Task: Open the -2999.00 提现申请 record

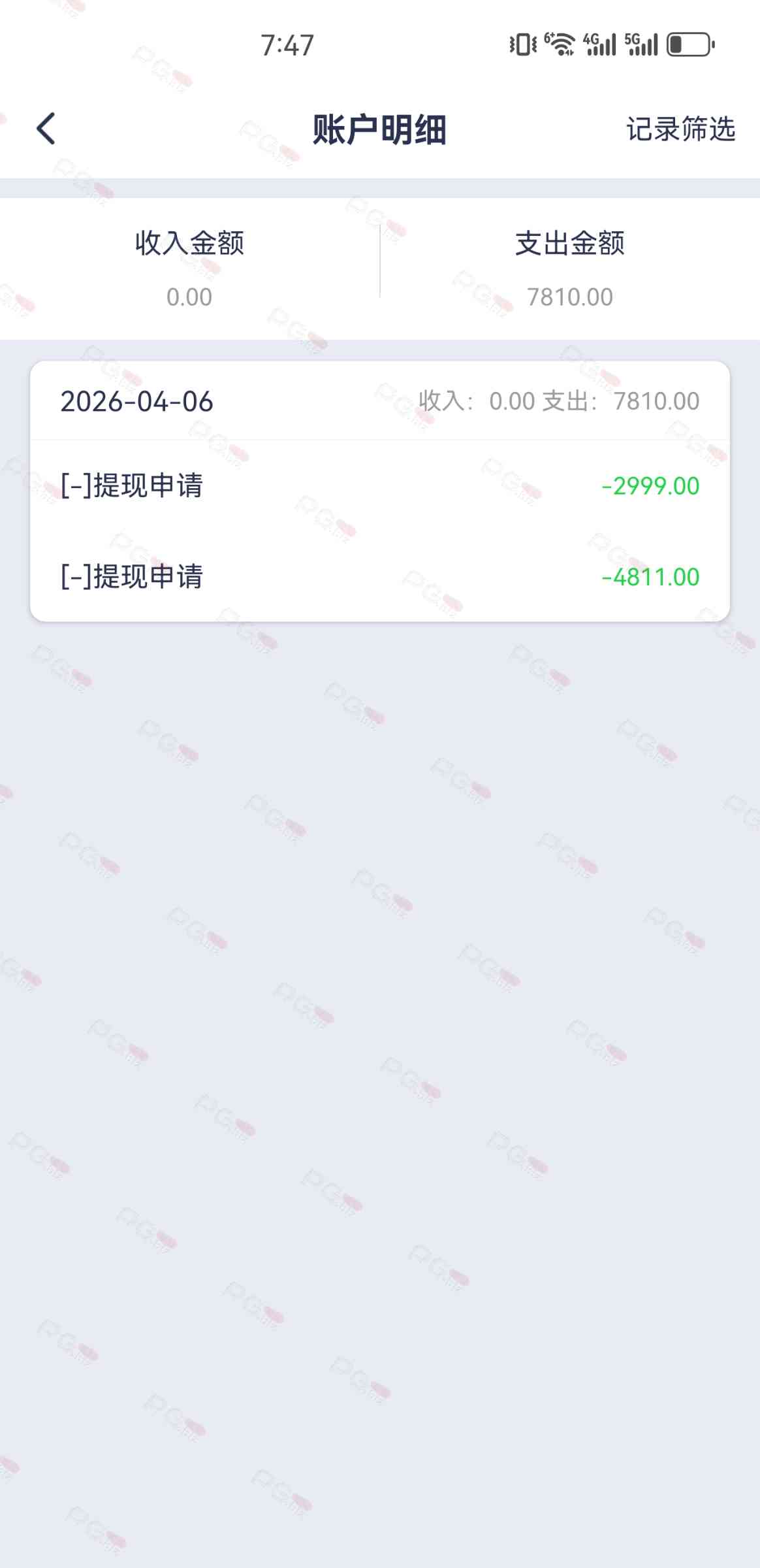Action: pyautogui.click(x=379, y=486)
